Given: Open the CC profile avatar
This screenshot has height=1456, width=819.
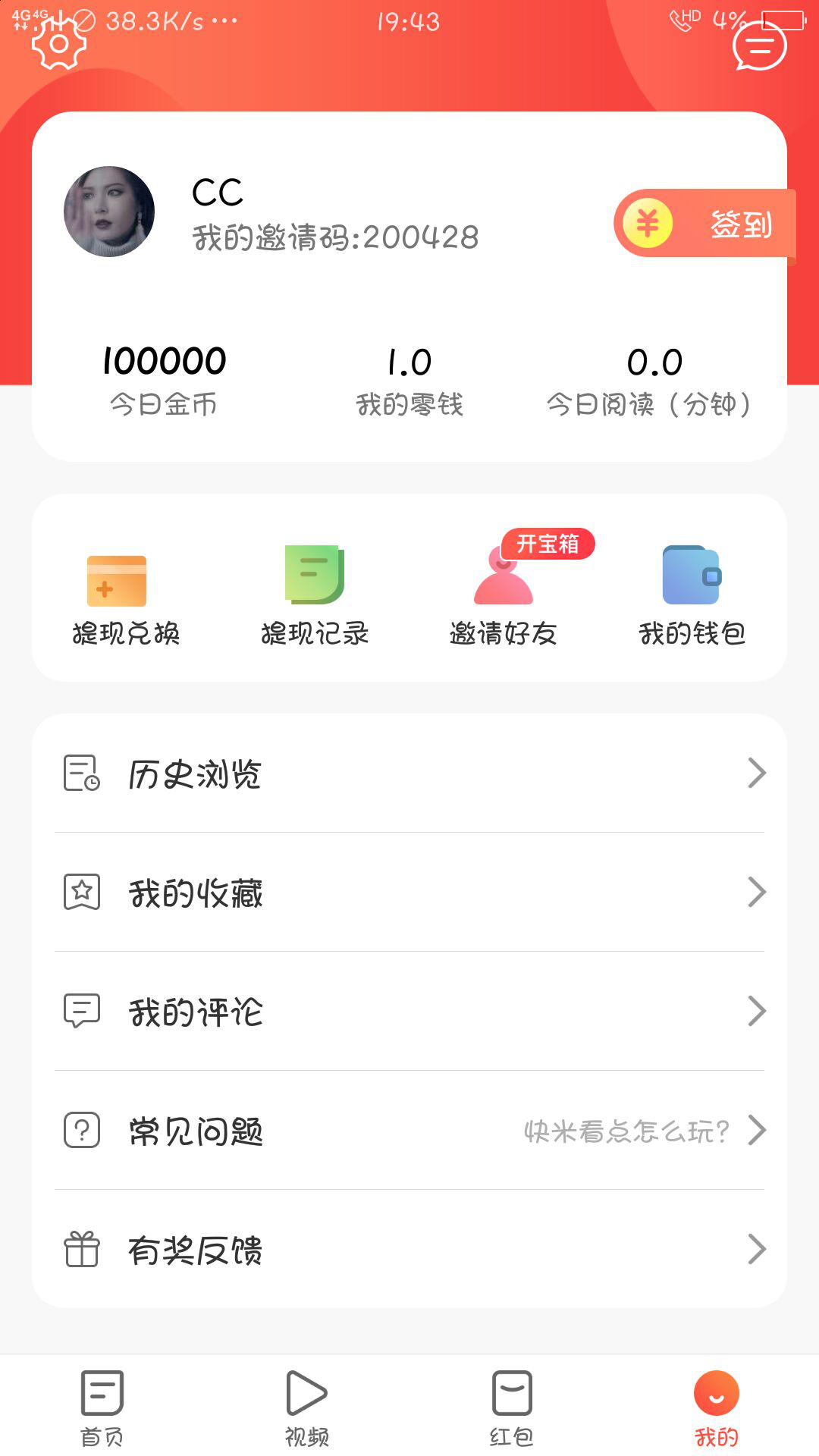Looking at the screenshot, I should tap(108, 212).
